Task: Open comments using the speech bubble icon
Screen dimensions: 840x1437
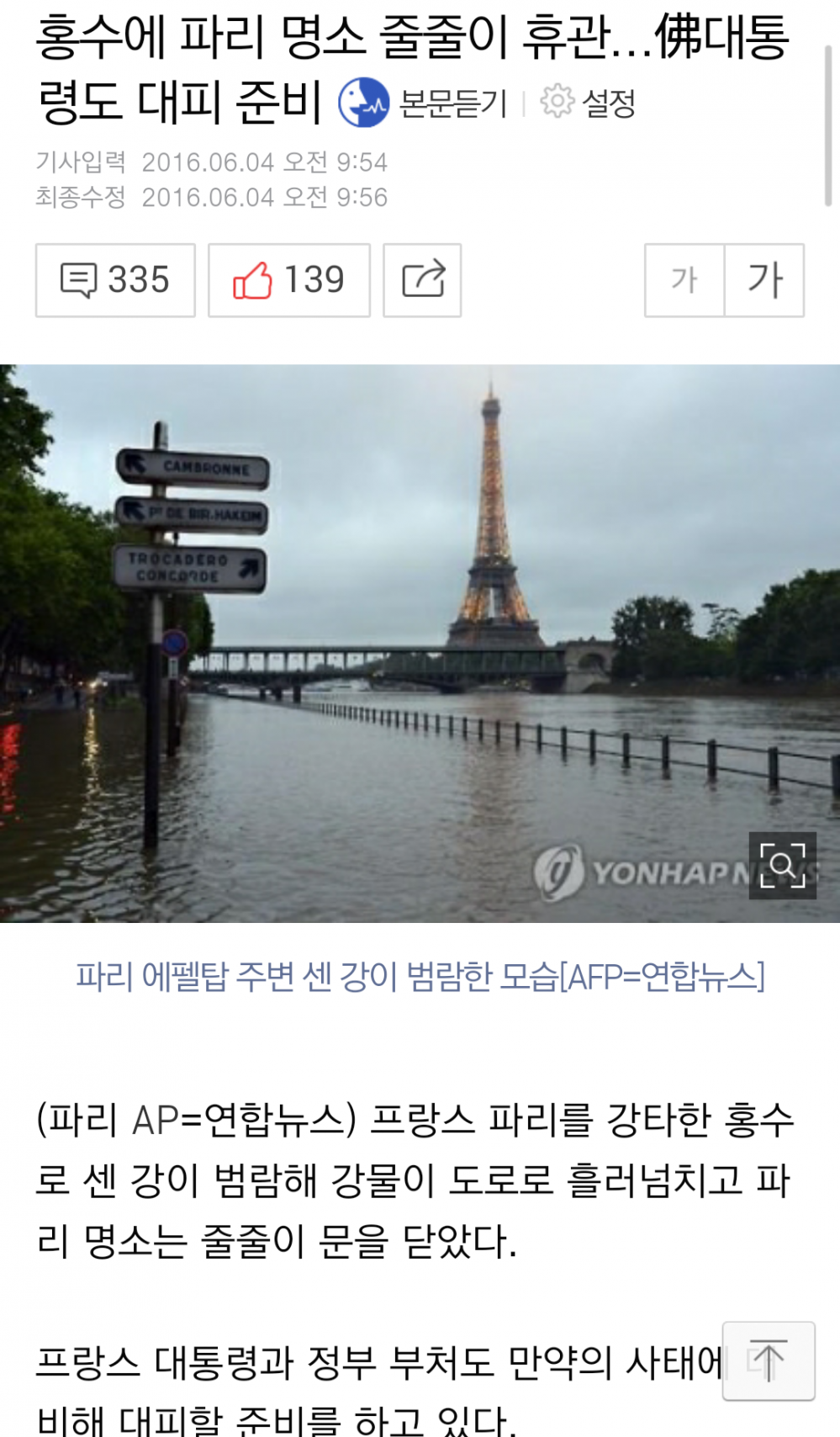Action: (x=80, y=280)
